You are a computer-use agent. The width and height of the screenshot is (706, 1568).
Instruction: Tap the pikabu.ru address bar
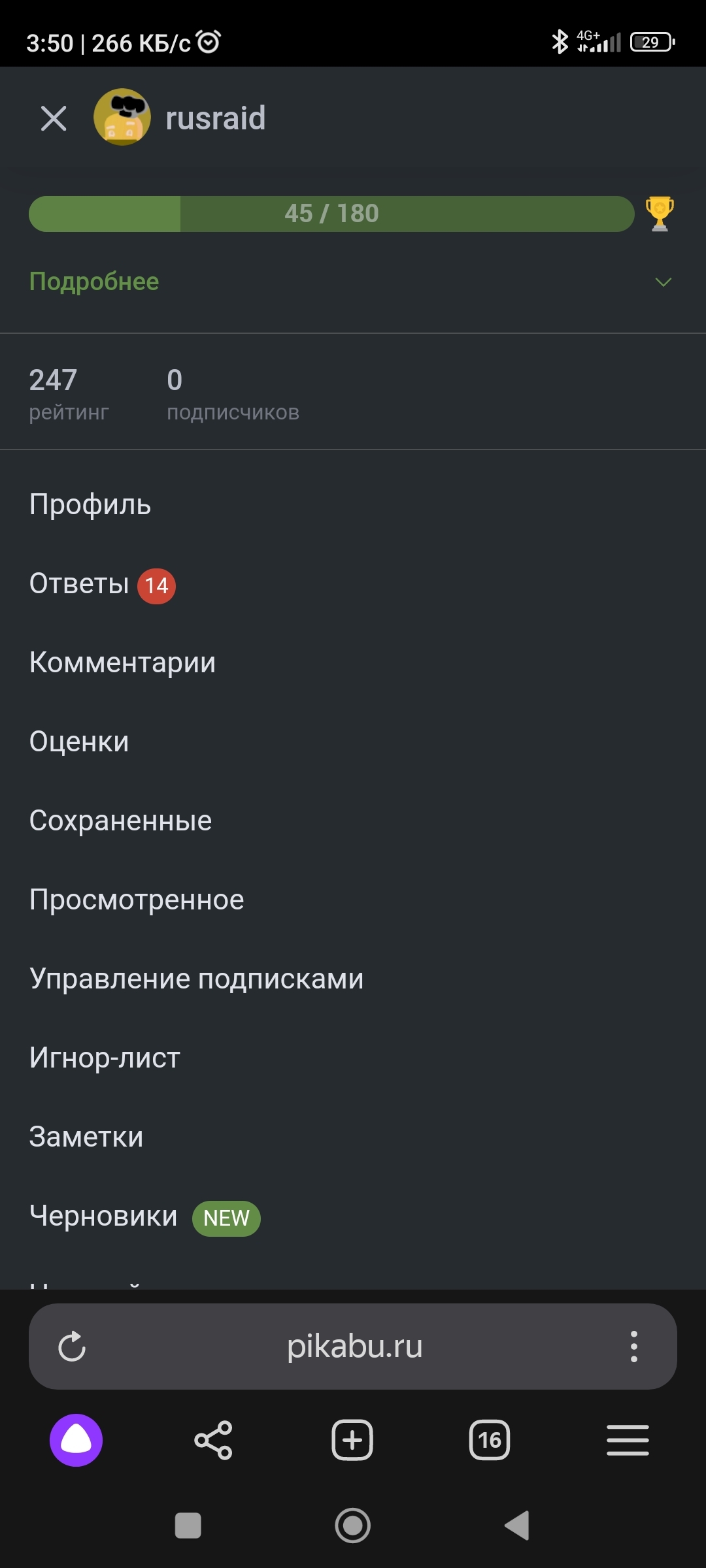(354, 1347)
